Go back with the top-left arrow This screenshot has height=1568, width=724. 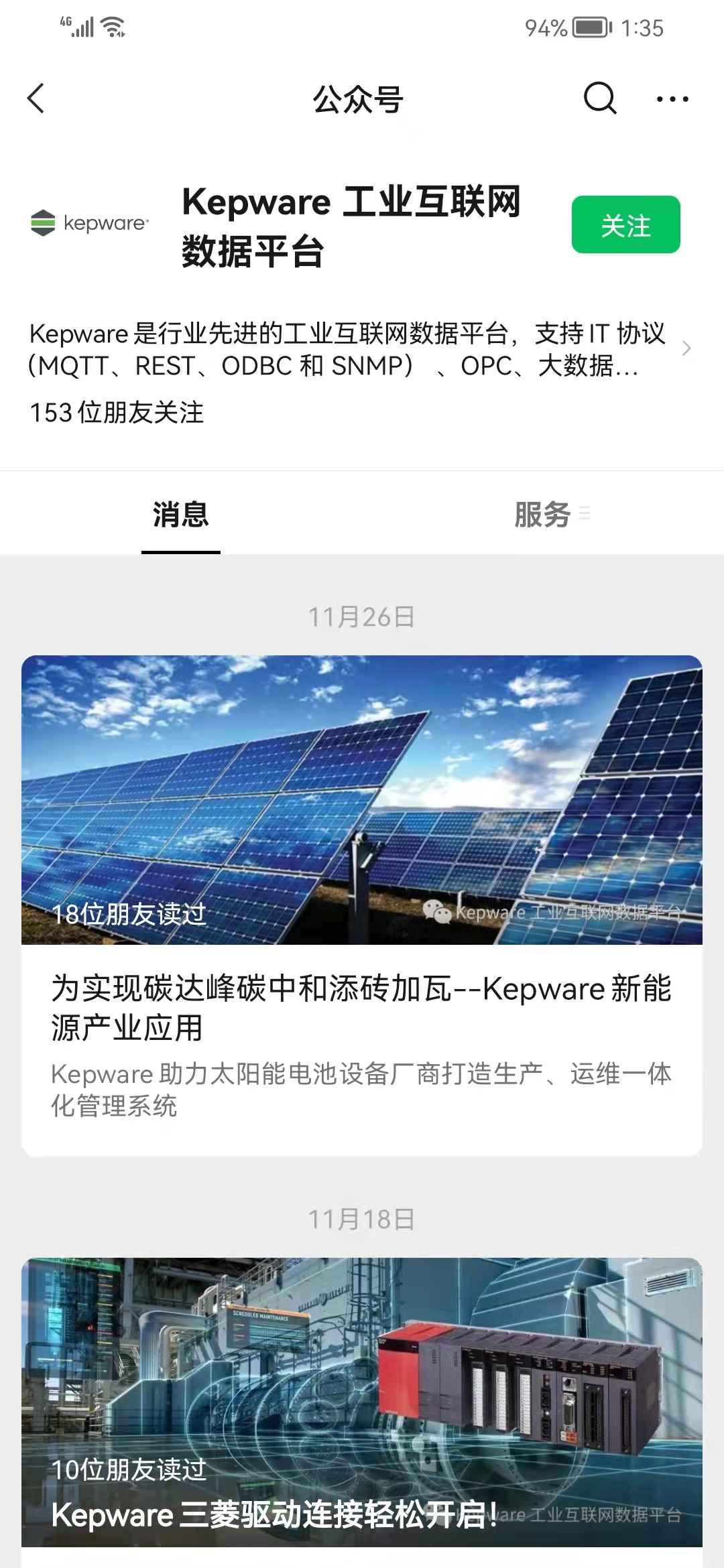tap(36, 99)
